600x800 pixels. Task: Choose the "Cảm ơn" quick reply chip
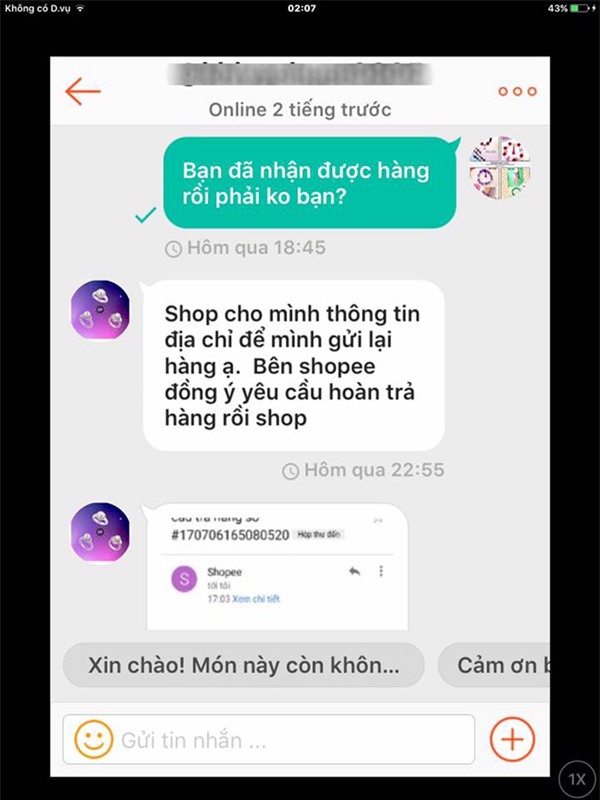[495, 665]
